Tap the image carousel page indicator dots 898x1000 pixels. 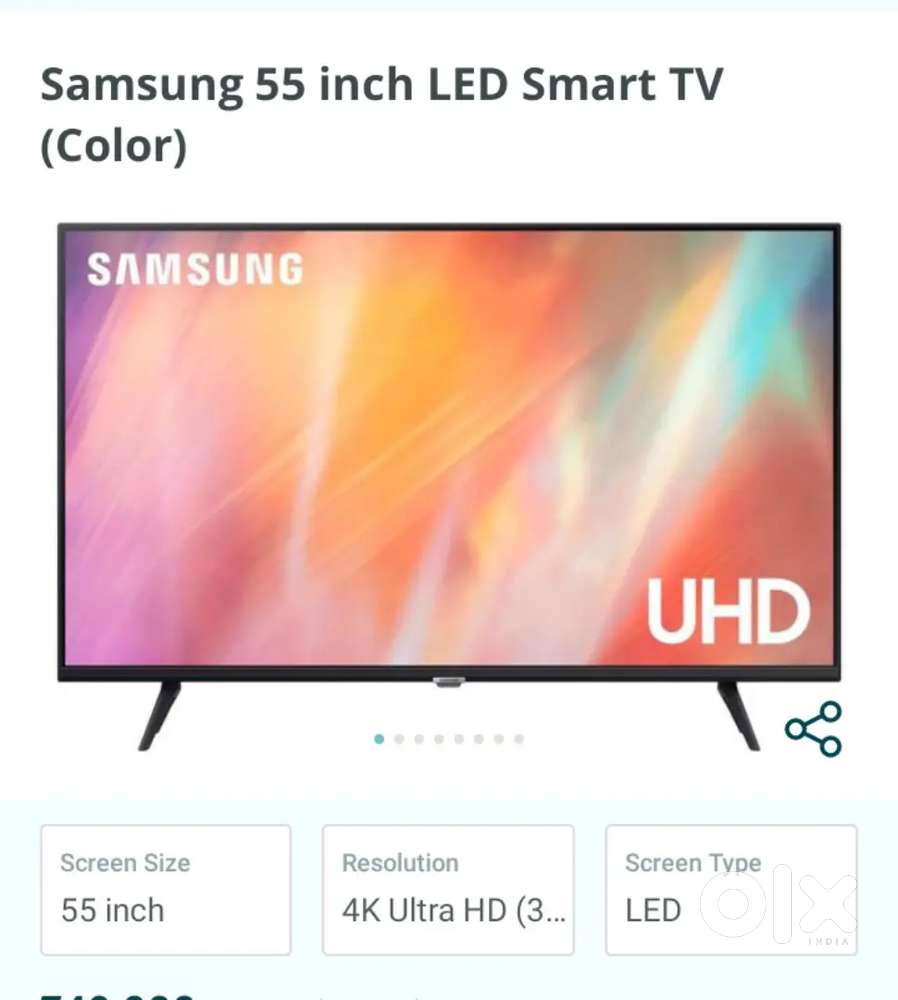click(449, 739)
